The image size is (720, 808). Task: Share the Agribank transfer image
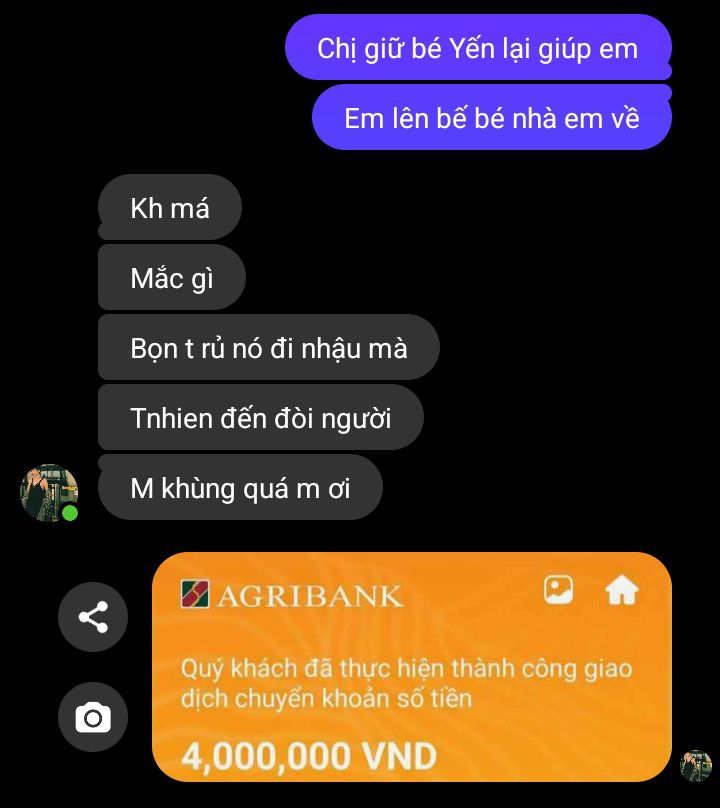[93, 617]
